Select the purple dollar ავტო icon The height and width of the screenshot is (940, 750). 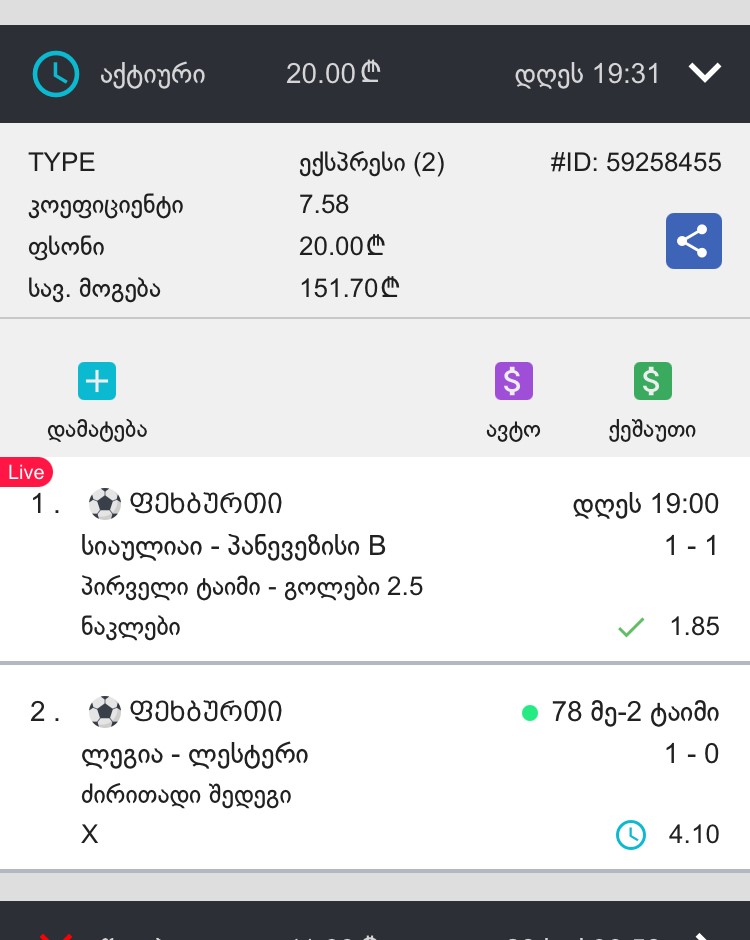tap(513, 381)
